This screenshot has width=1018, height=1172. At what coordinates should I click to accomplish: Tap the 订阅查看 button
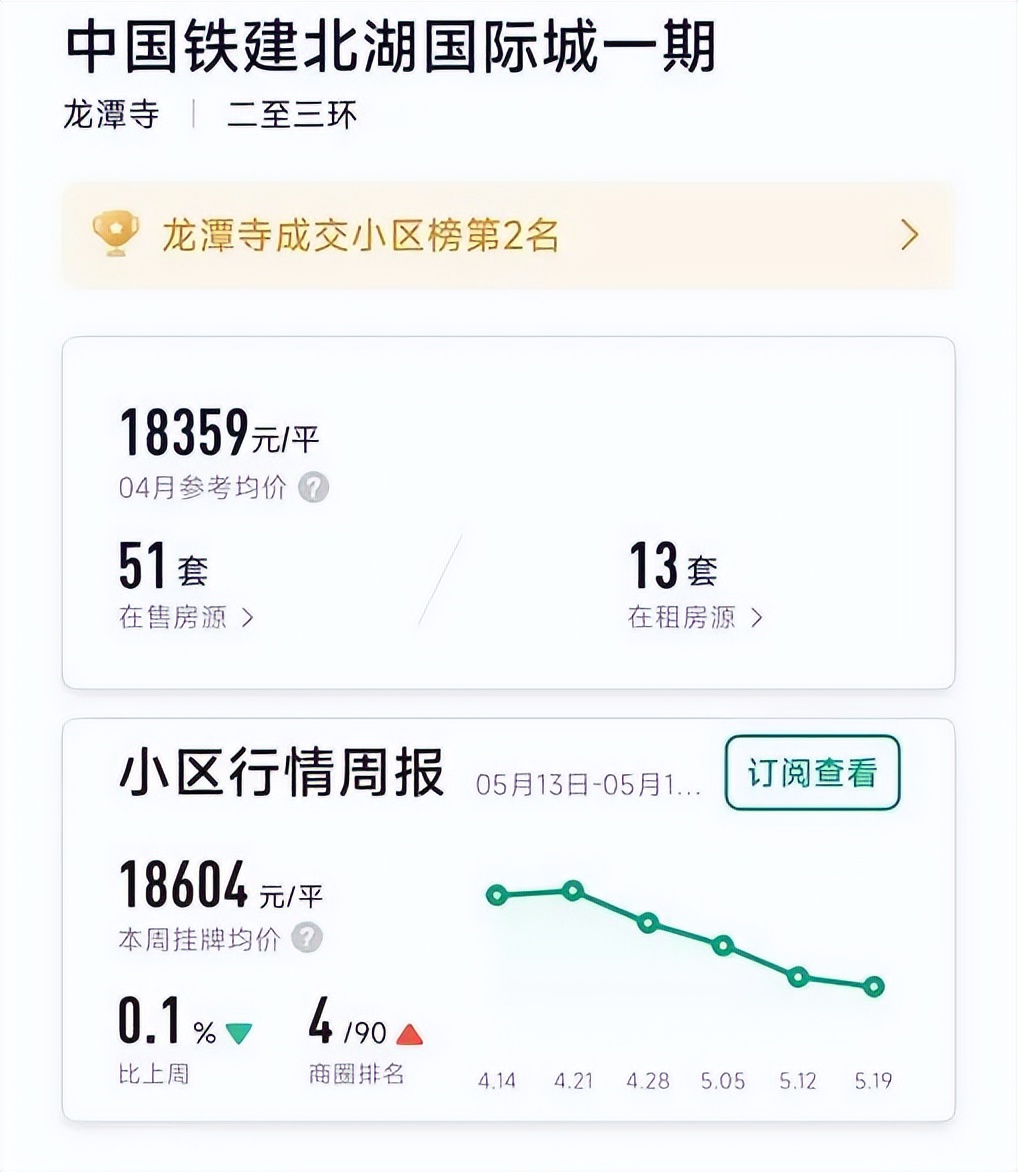coord(812,773)
